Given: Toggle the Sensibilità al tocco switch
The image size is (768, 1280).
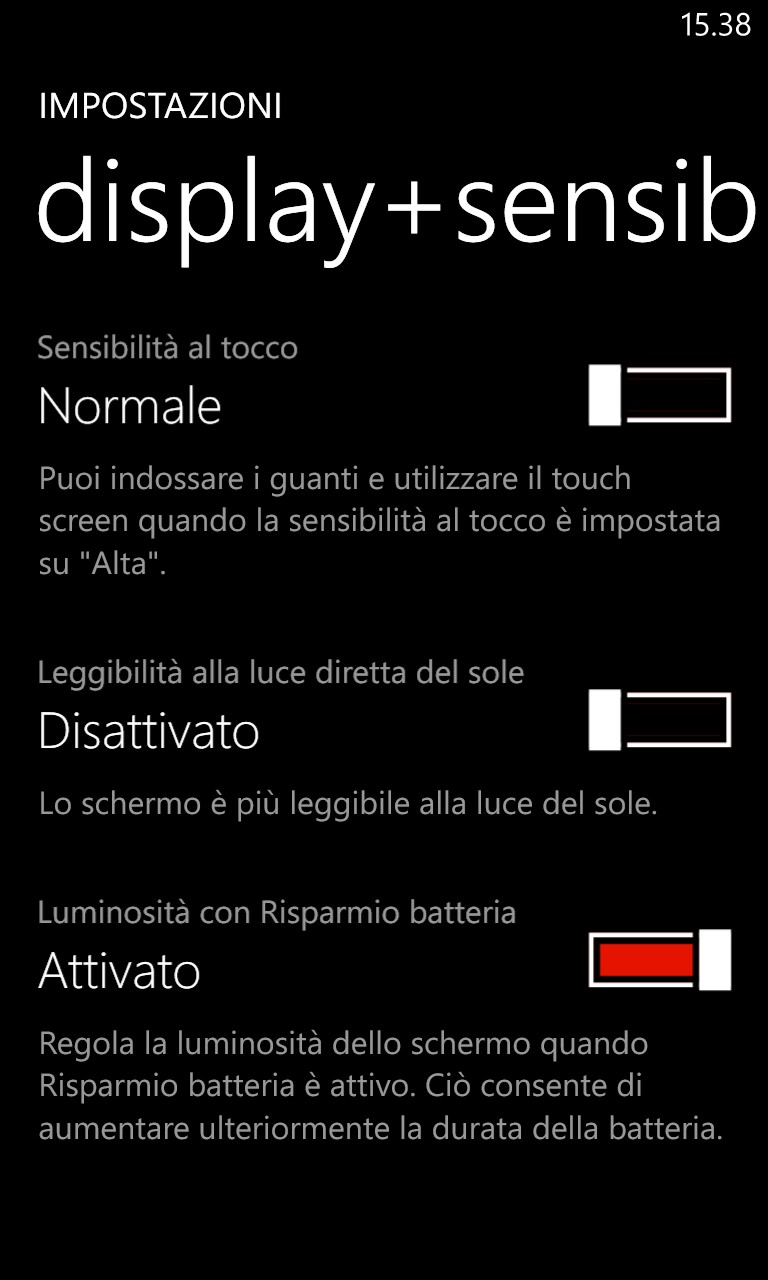Looking at the screenshot, I should [x=660, y=396].
